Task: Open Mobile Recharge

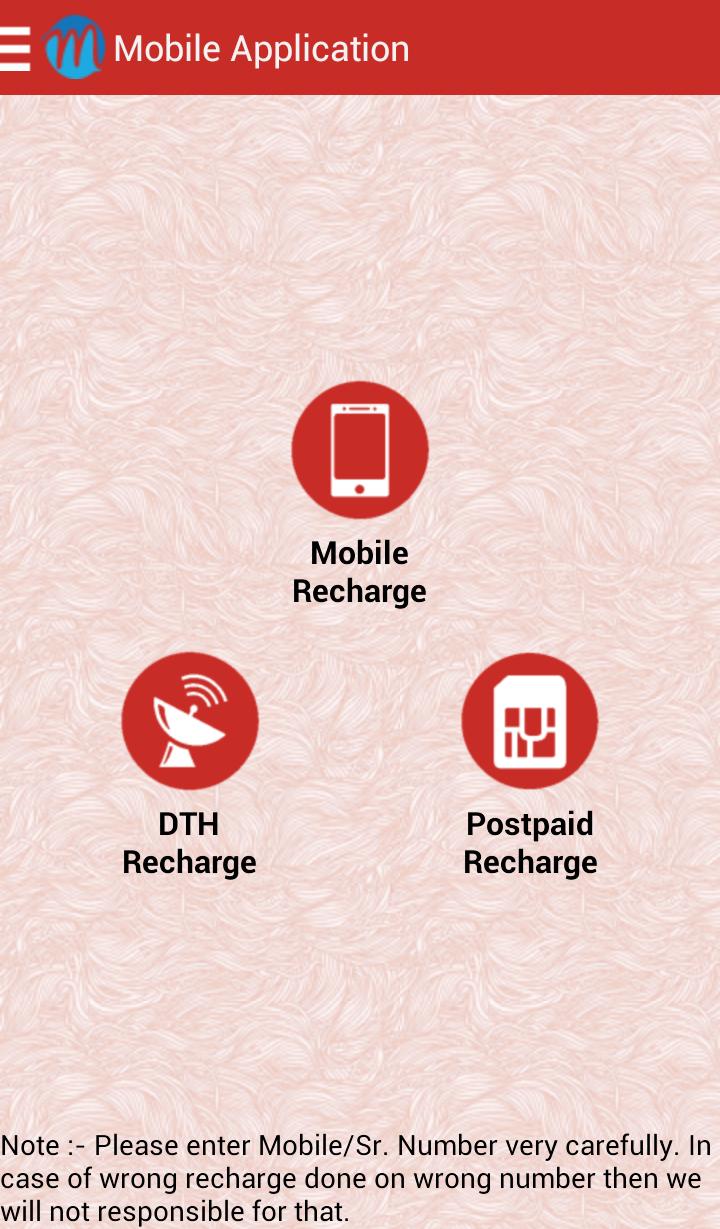Action: point(360,451)
